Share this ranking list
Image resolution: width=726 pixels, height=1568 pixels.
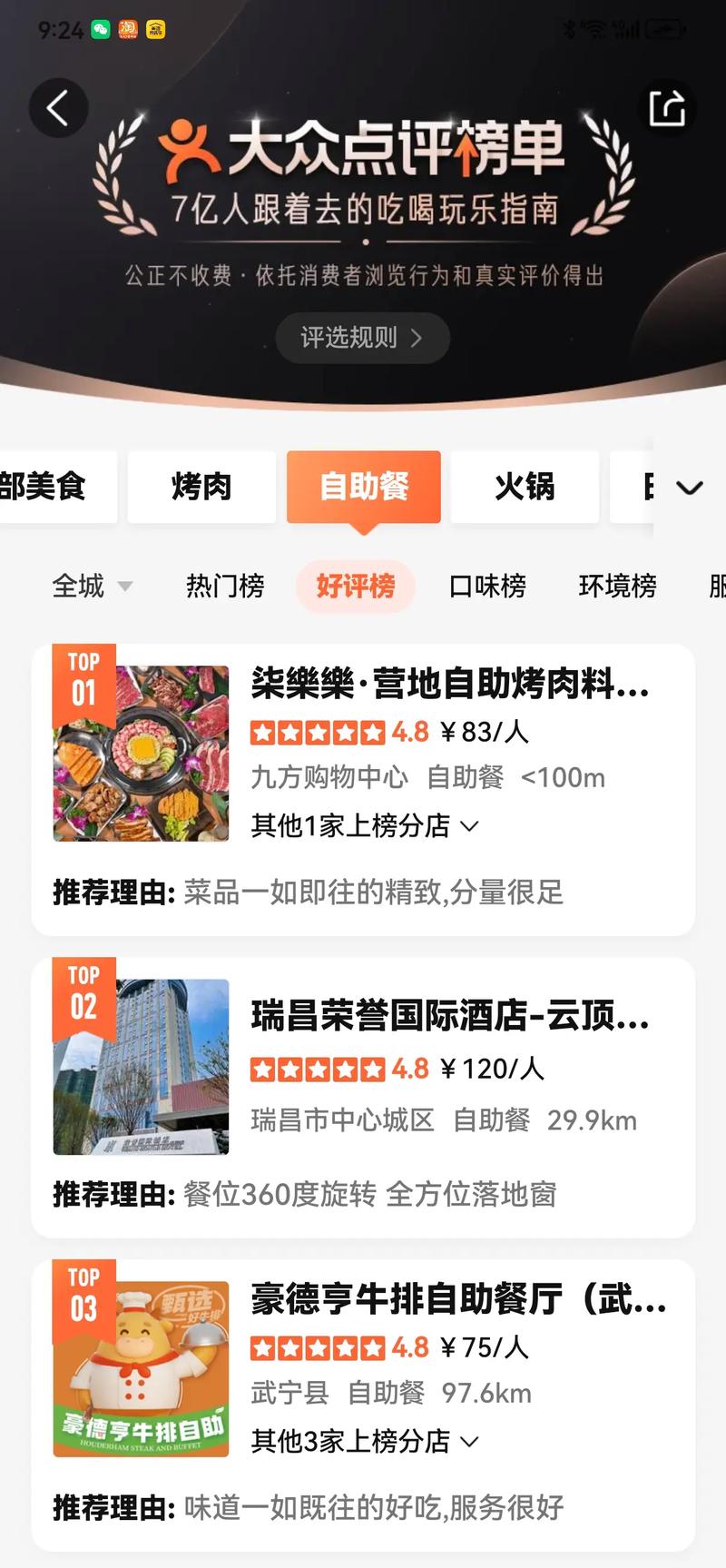667,109
